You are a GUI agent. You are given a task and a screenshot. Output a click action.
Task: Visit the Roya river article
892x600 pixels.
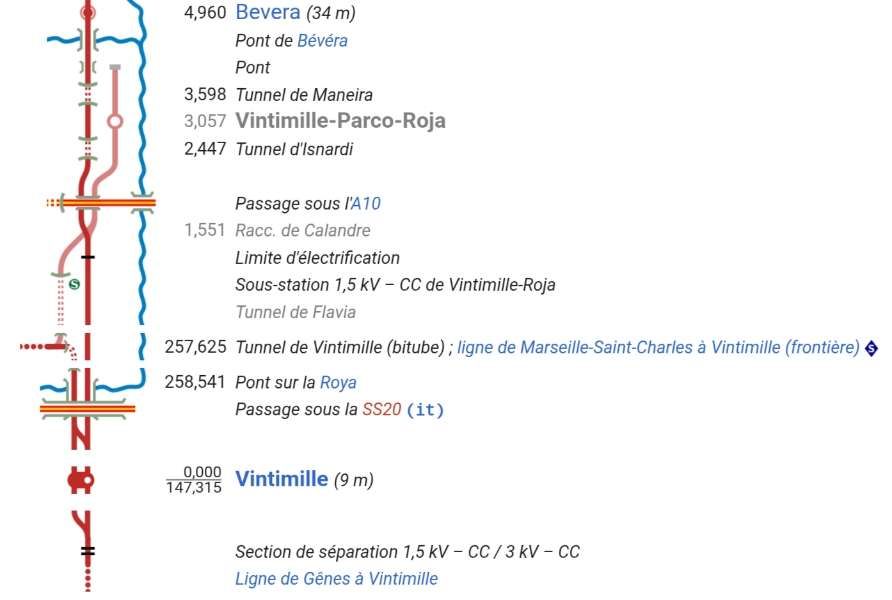click(x=338, y=383)
